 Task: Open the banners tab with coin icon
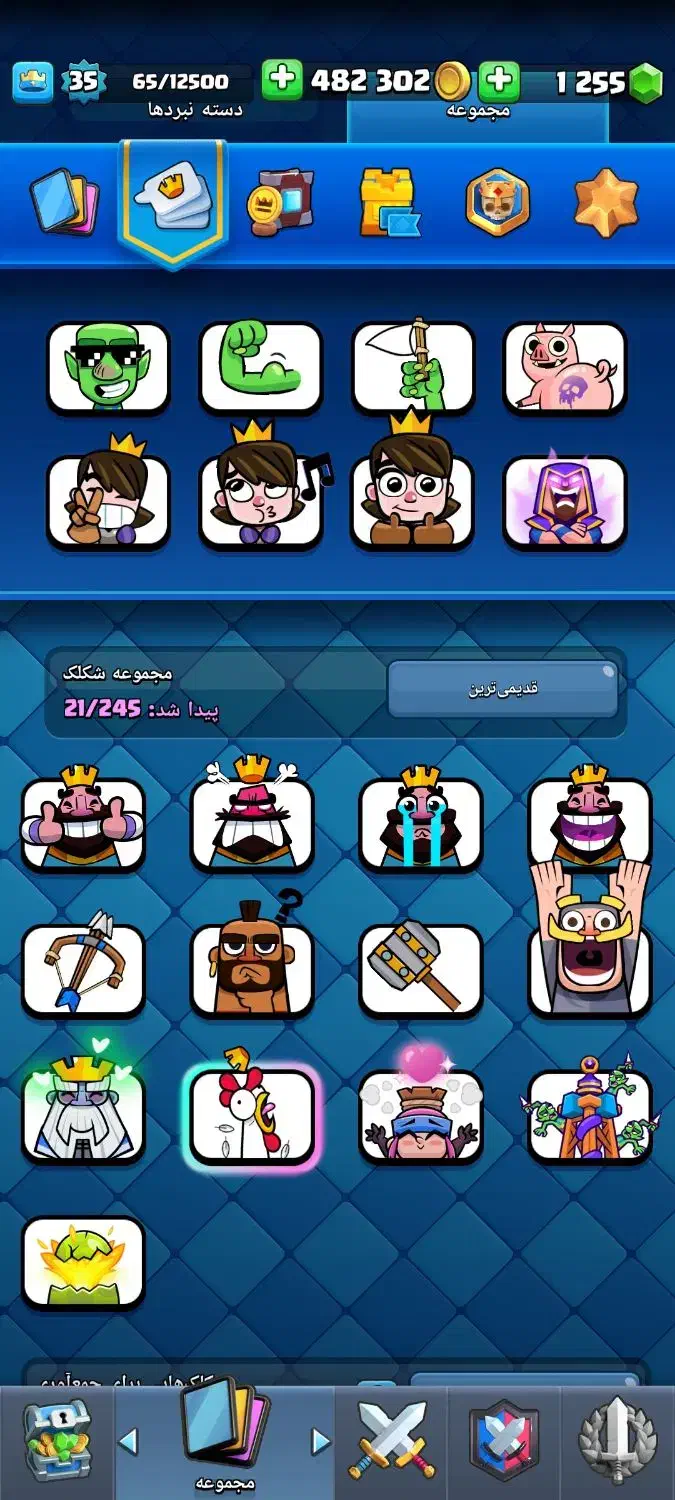(281, 201)
